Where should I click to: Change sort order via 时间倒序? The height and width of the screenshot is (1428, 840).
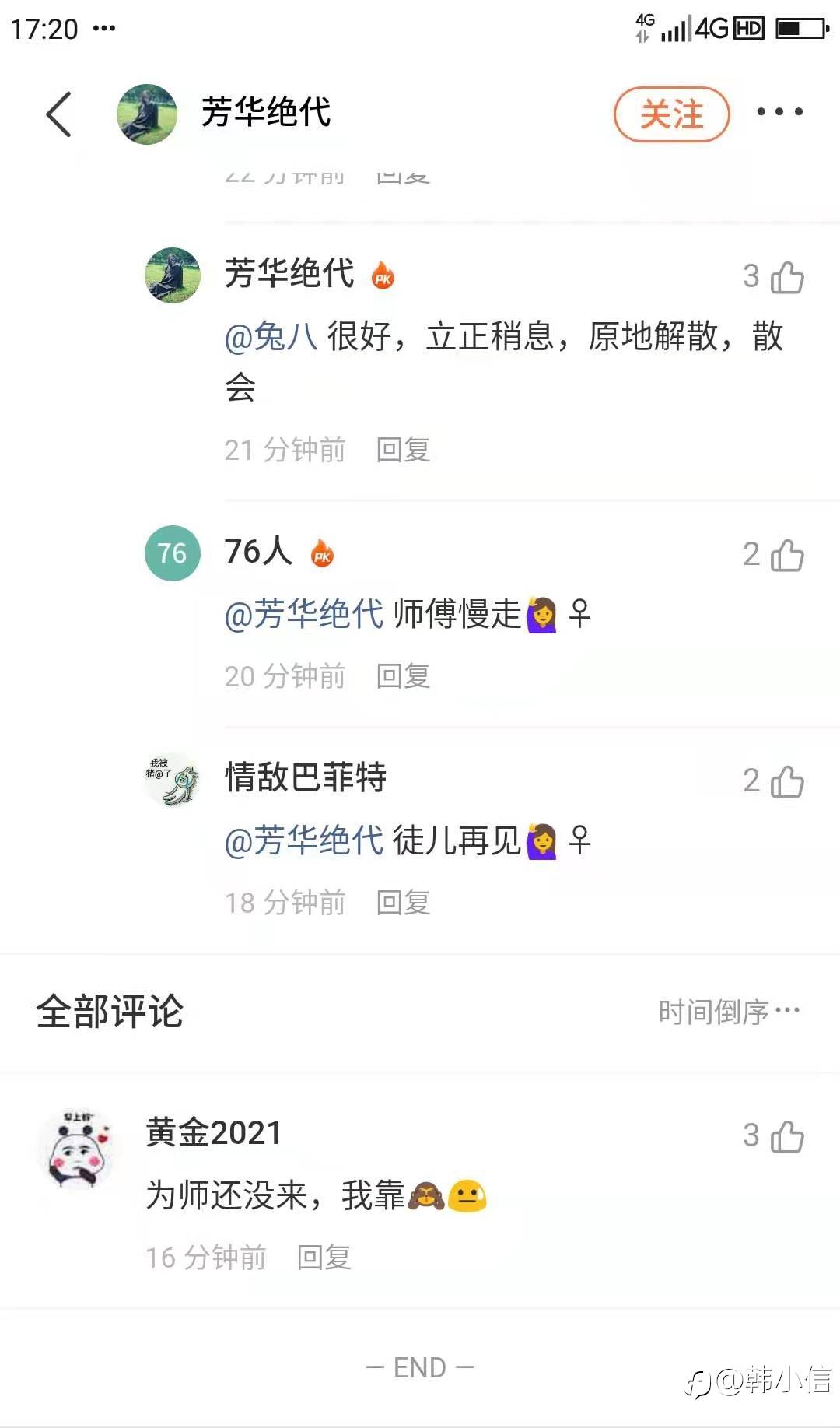[x=729, y=1012]
